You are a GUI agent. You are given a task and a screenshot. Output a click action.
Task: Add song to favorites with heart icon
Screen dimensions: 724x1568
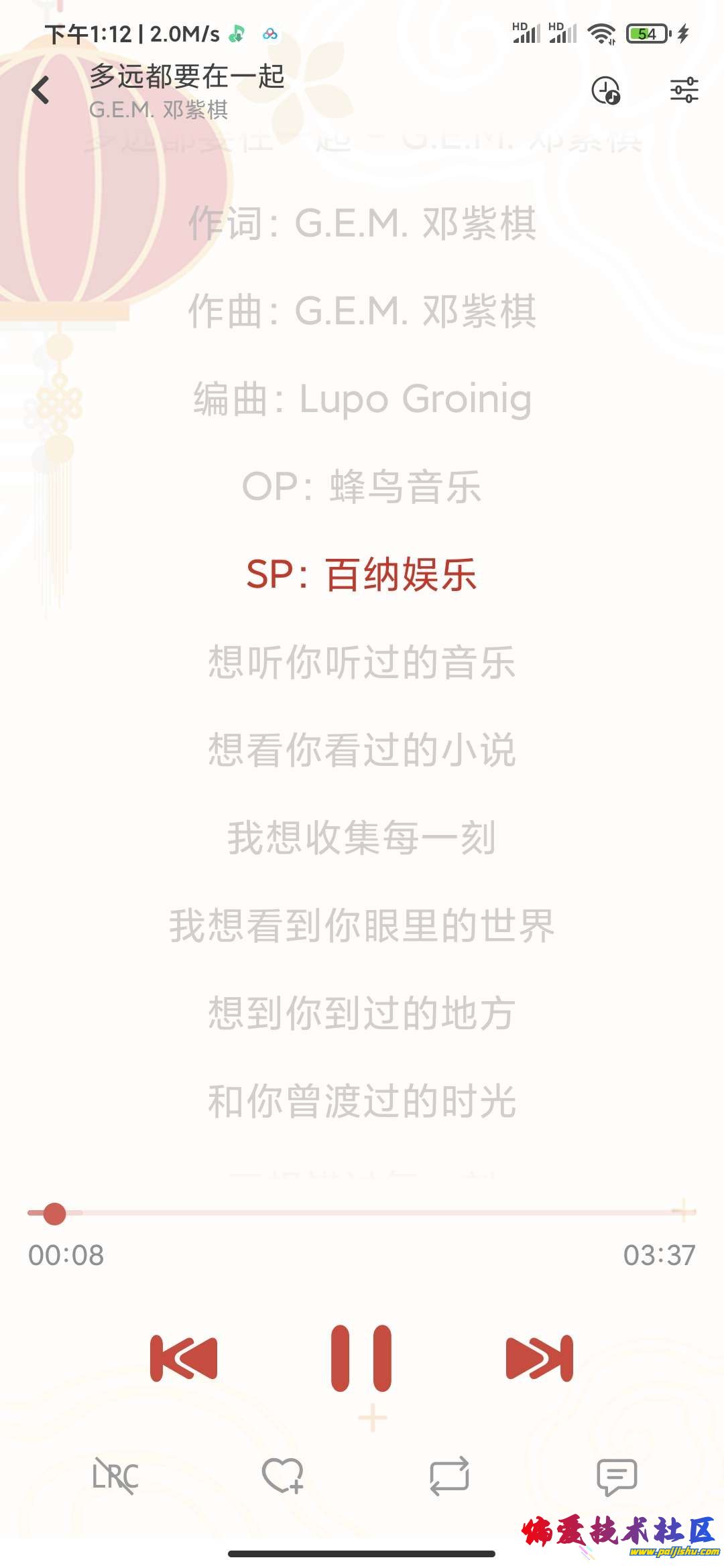pyautogui.click(x=282, y=1476)
